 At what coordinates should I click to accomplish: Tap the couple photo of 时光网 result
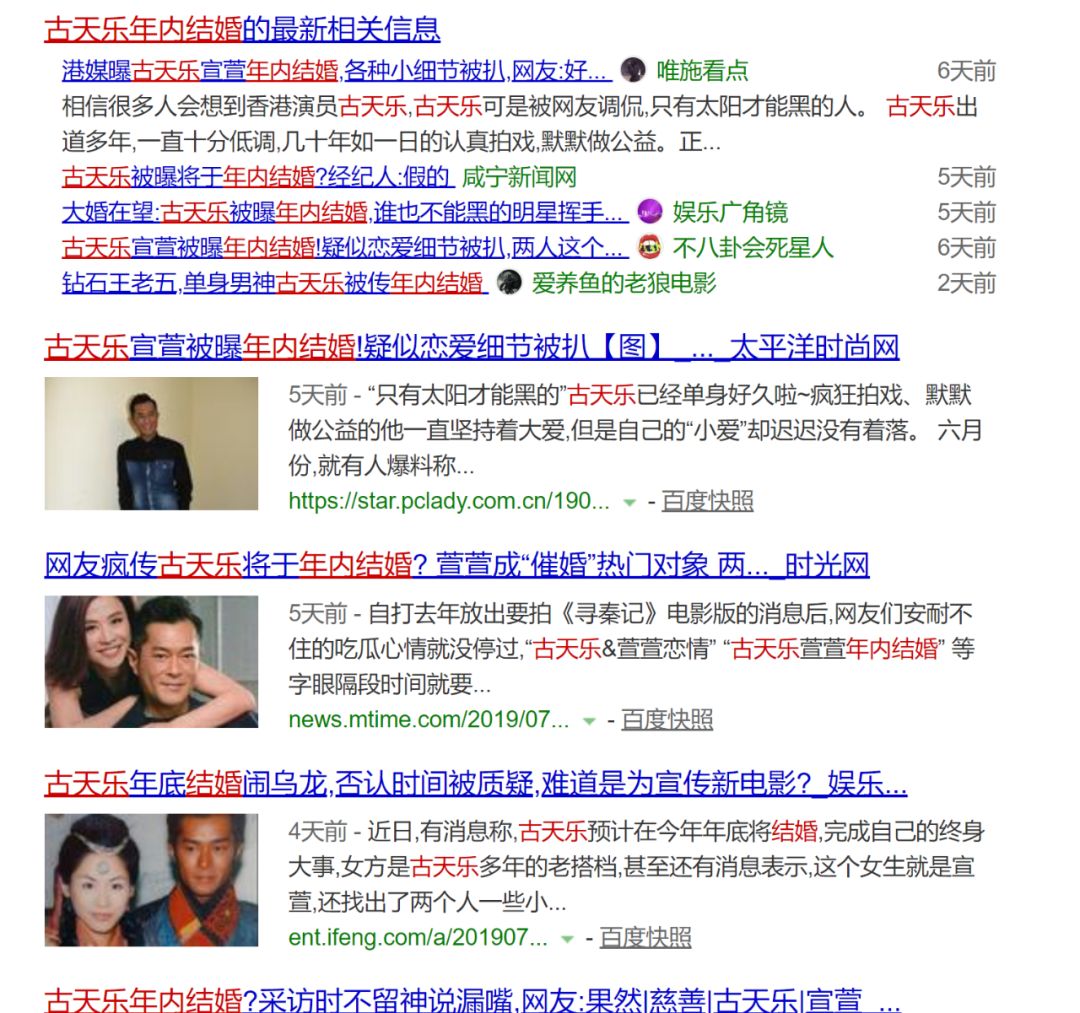(x=151, y=661)
